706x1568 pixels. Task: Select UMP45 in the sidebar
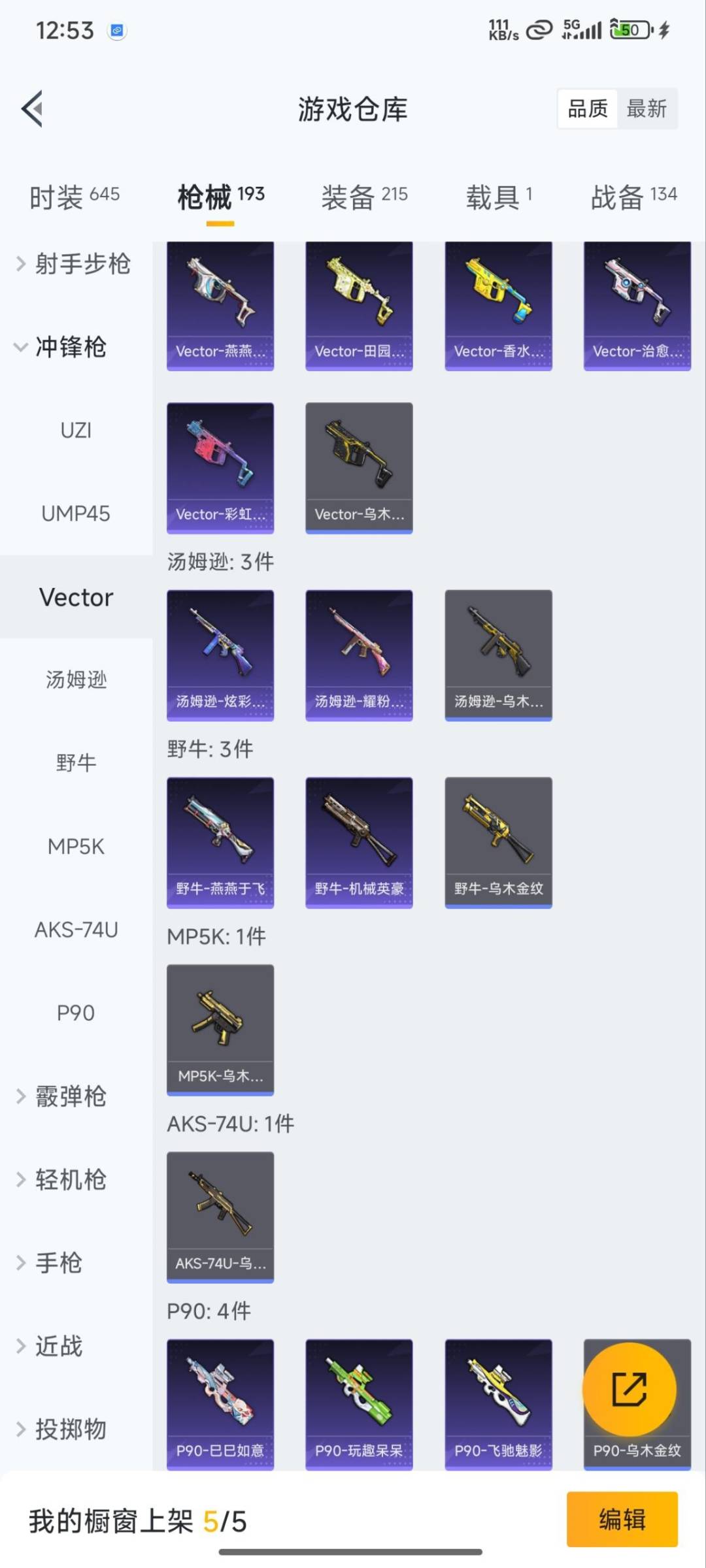tap(76, 514)
